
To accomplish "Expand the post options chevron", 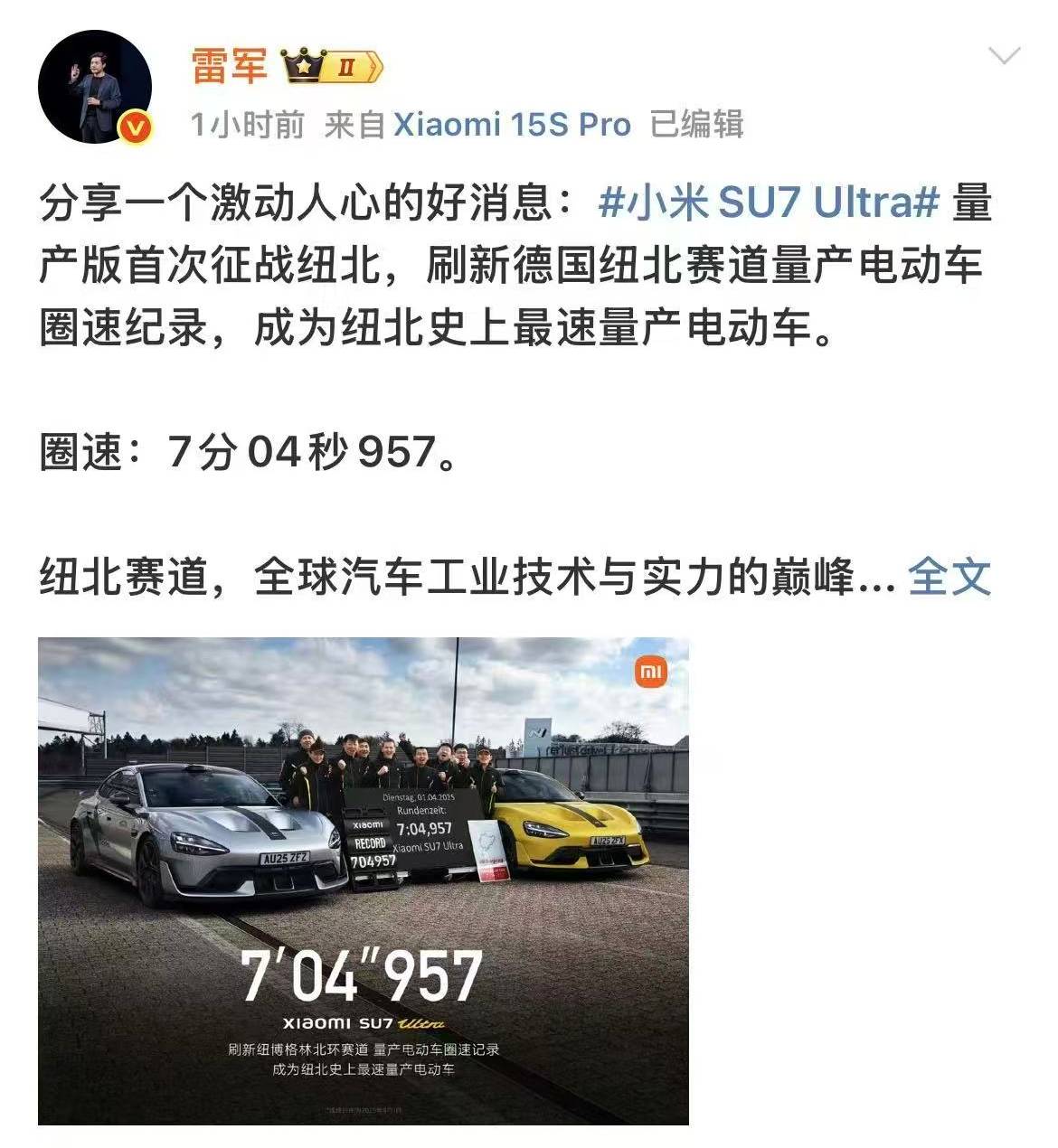I will click(1005, 57).
